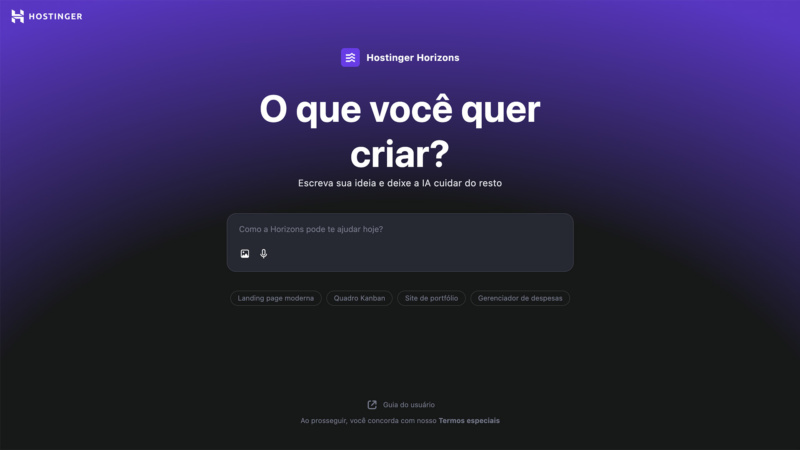Pick the Site de portfólio suggestion
Screen dimensions: 800x450
coord(431,298)
